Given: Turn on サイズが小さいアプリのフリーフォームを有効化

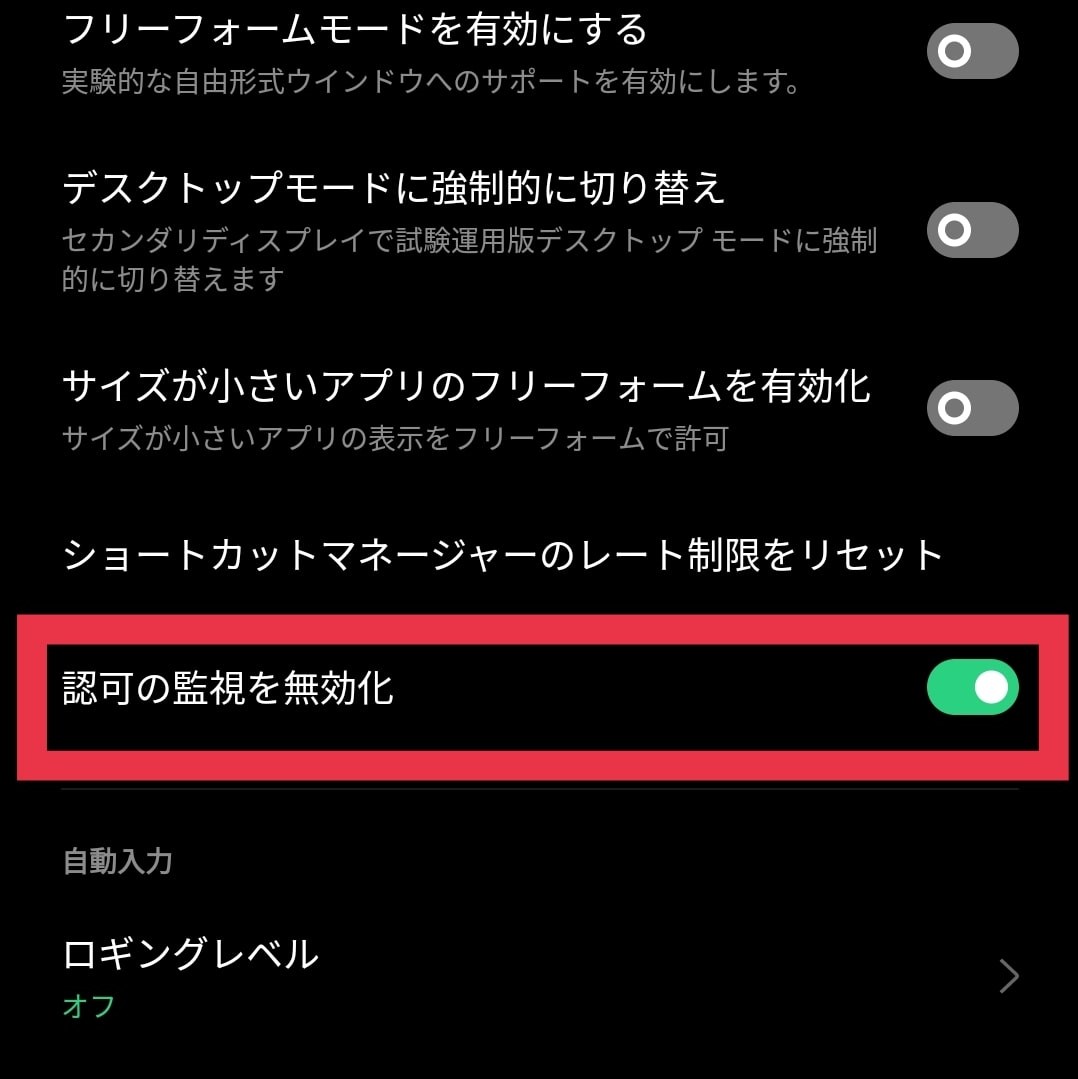Looking at the screenshot, I should pyautogui.click(x=972, y=408).
